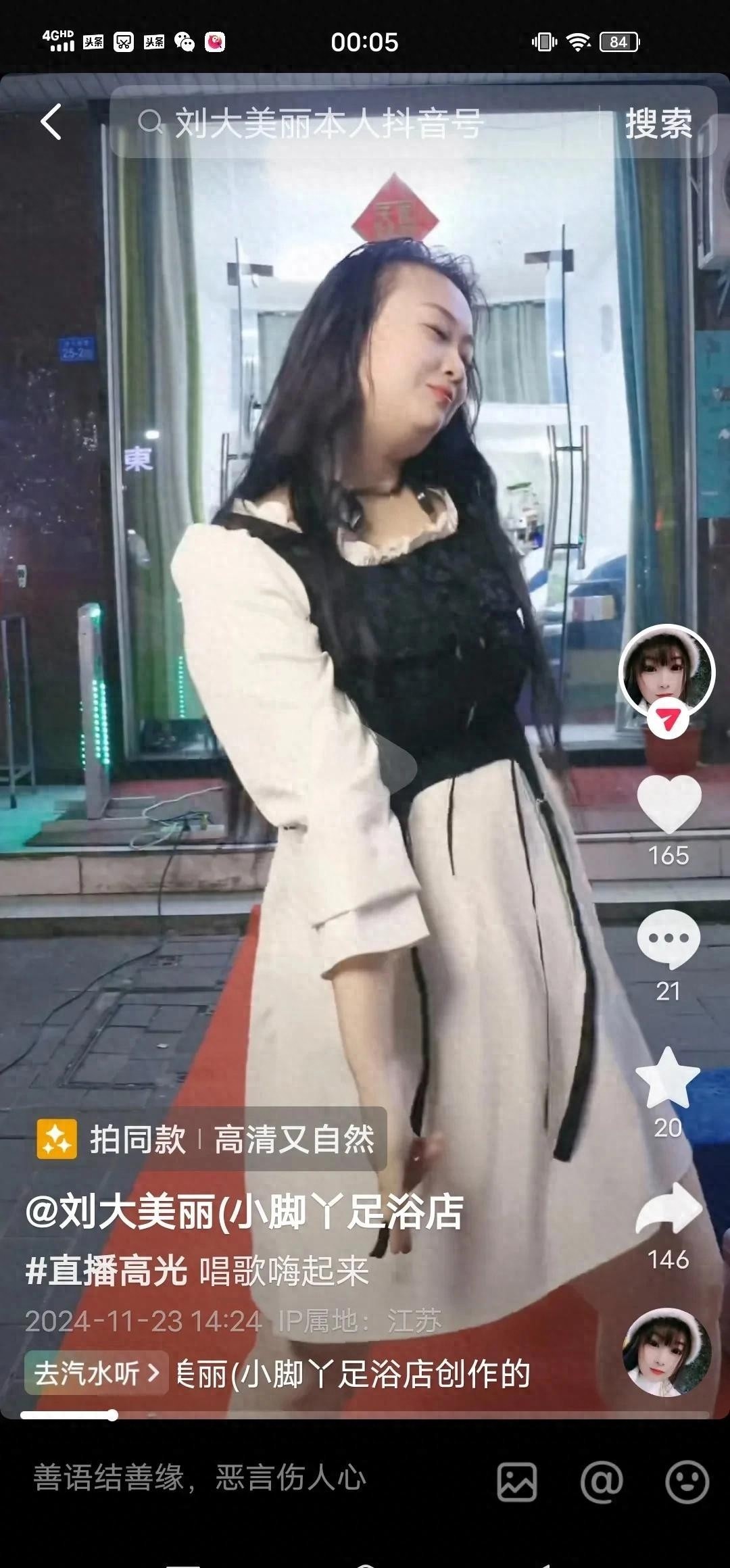Screen dimensions: 730x1568
Task: Tap 去汽水听 to listen
Action: point(96,1372)
